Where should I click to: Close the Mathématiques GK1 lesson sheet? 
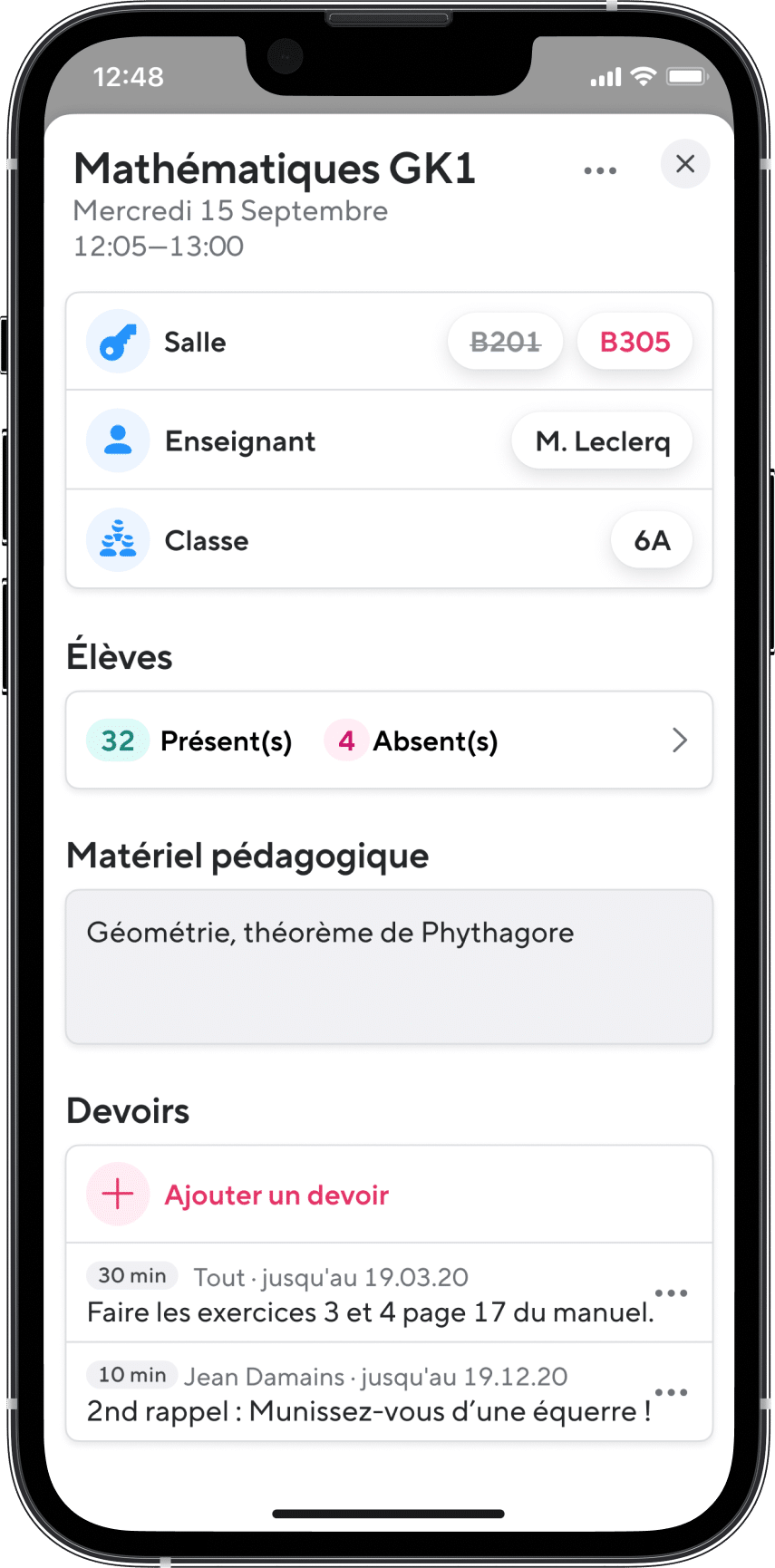[685, 164]
